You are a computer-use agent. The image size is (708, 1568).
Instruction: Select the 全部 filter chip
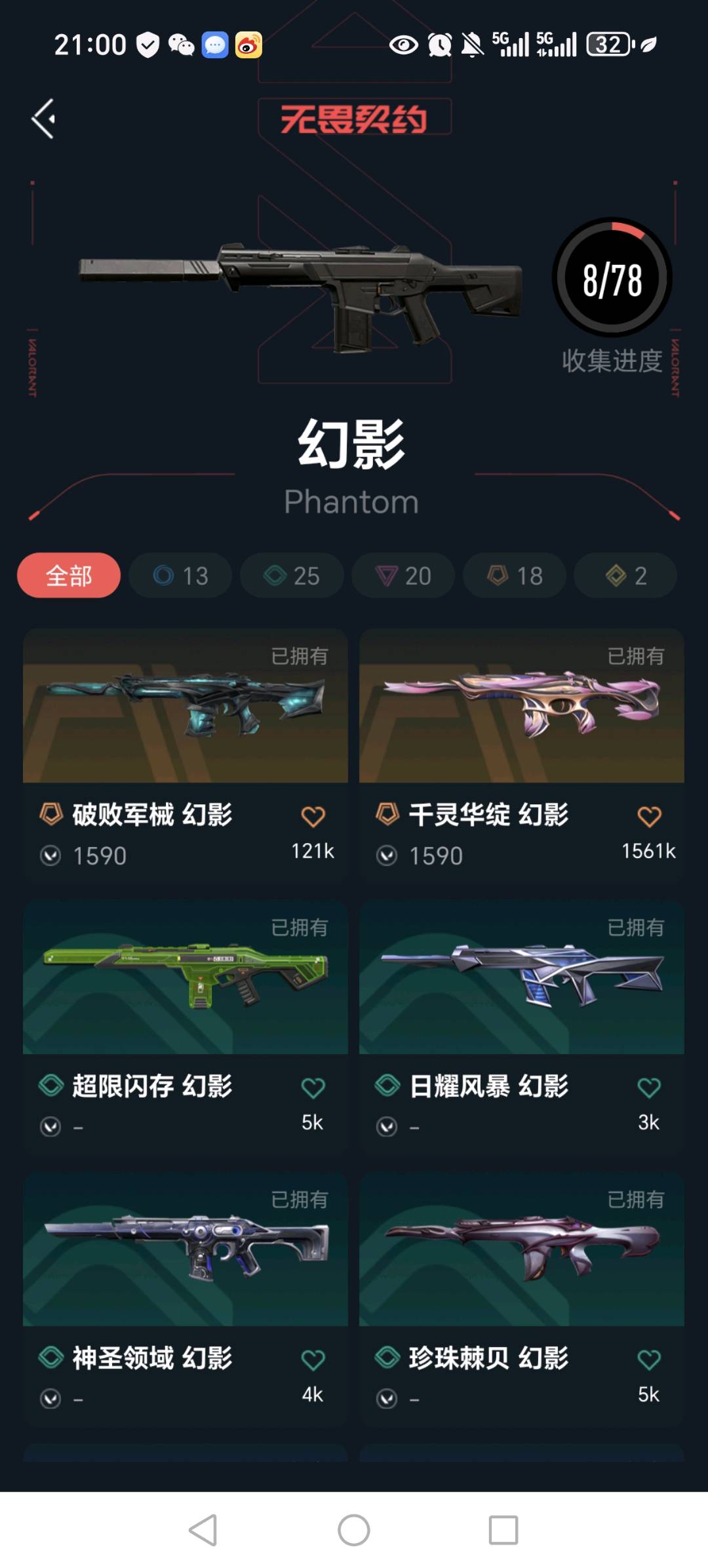69,576
